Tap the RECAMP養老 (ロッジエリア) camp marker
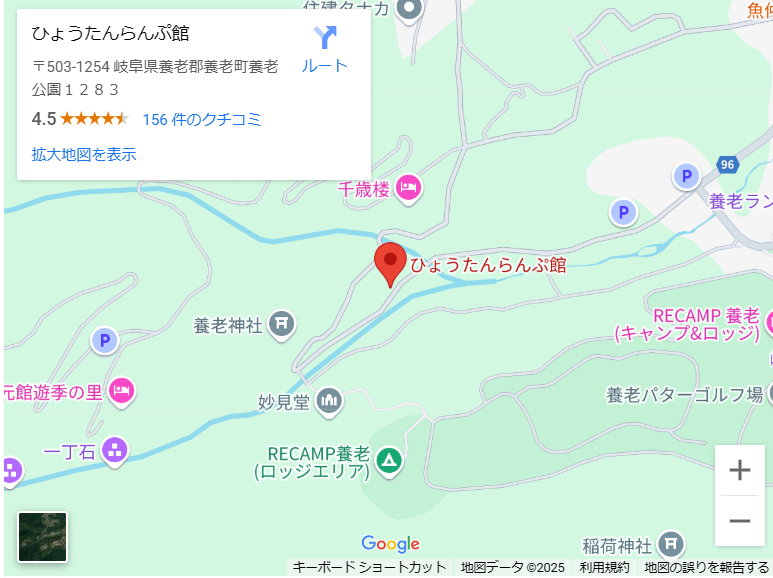This screenshot has width=773, height=578. tap(389, 460)
